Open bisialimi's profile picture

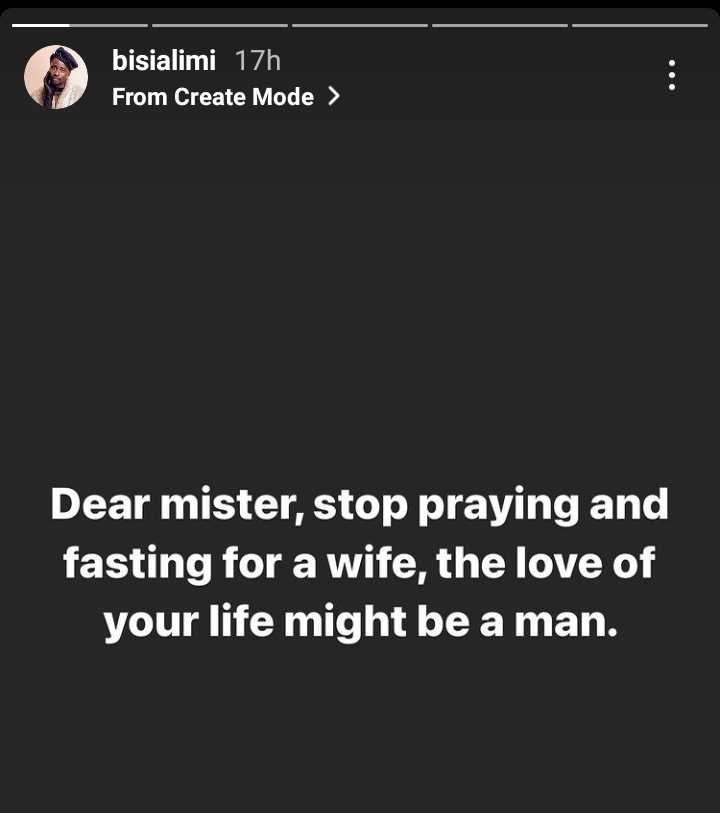pos(56,77)
